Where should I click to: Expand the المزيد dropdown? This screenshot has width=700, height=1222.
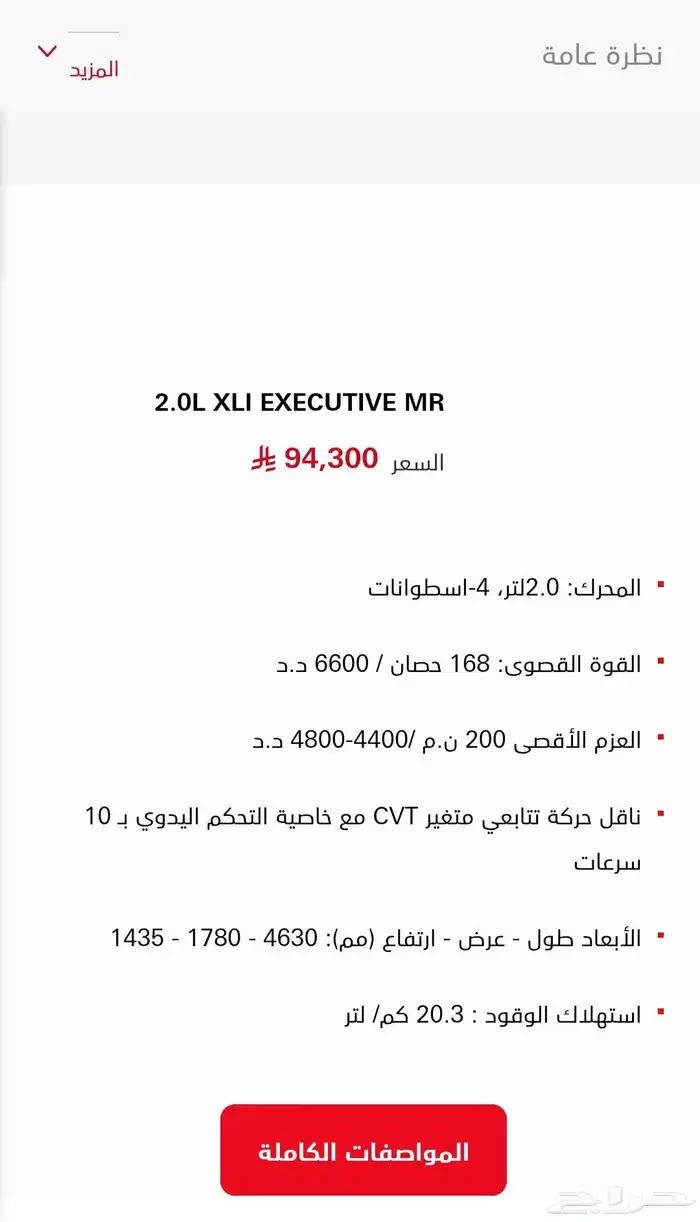pyautogui.click(x=78, y=62)
